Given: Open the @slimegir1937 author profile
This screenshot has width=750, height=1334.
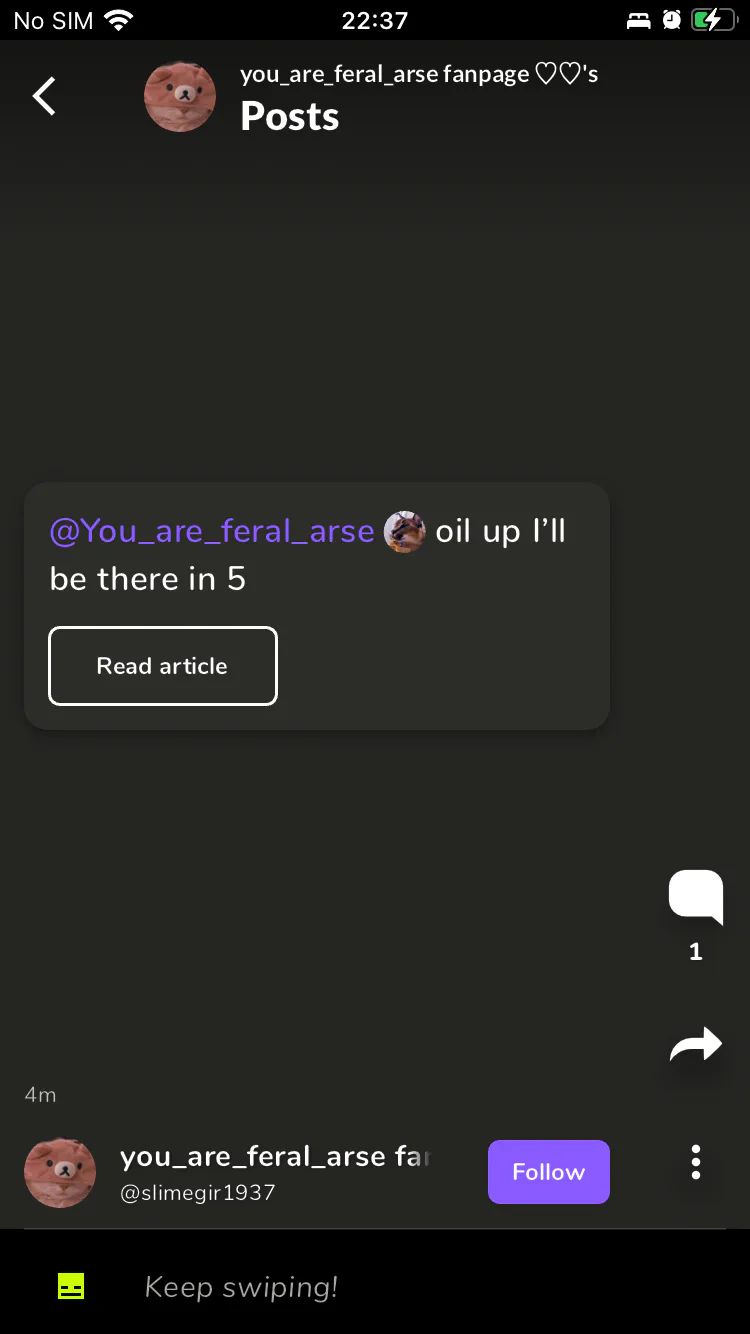Looking at the screenshot, I should pyautogui.click(x=198, y=1192).
